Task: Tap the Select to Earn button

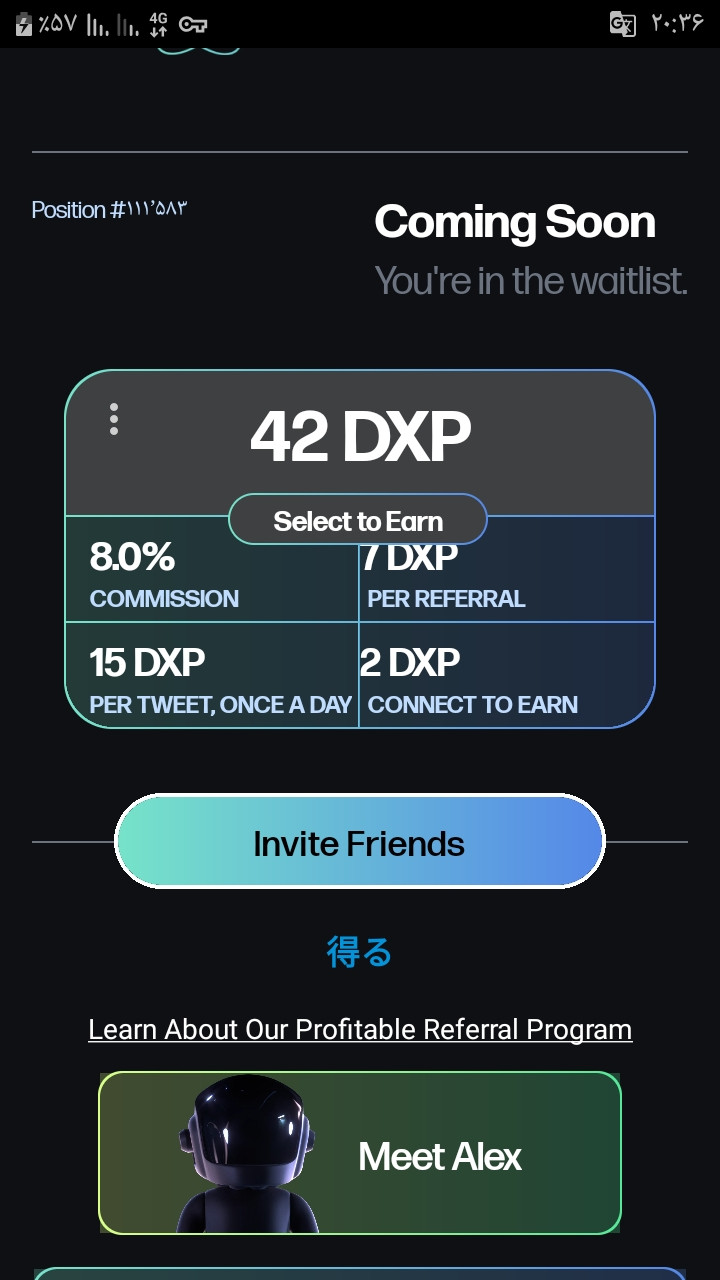Action: click(x=358, y=520)
